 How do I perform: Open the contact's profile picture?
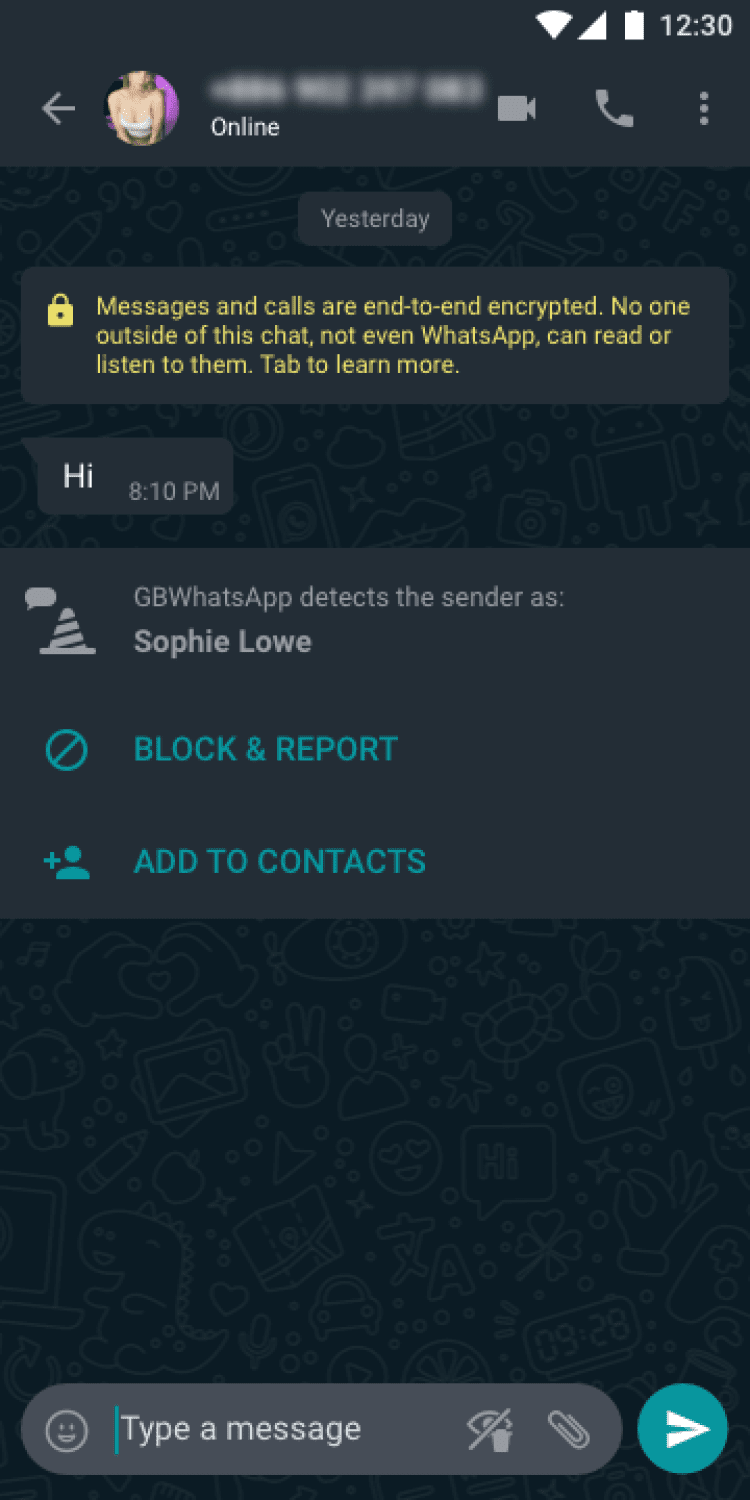click(142, 108)
